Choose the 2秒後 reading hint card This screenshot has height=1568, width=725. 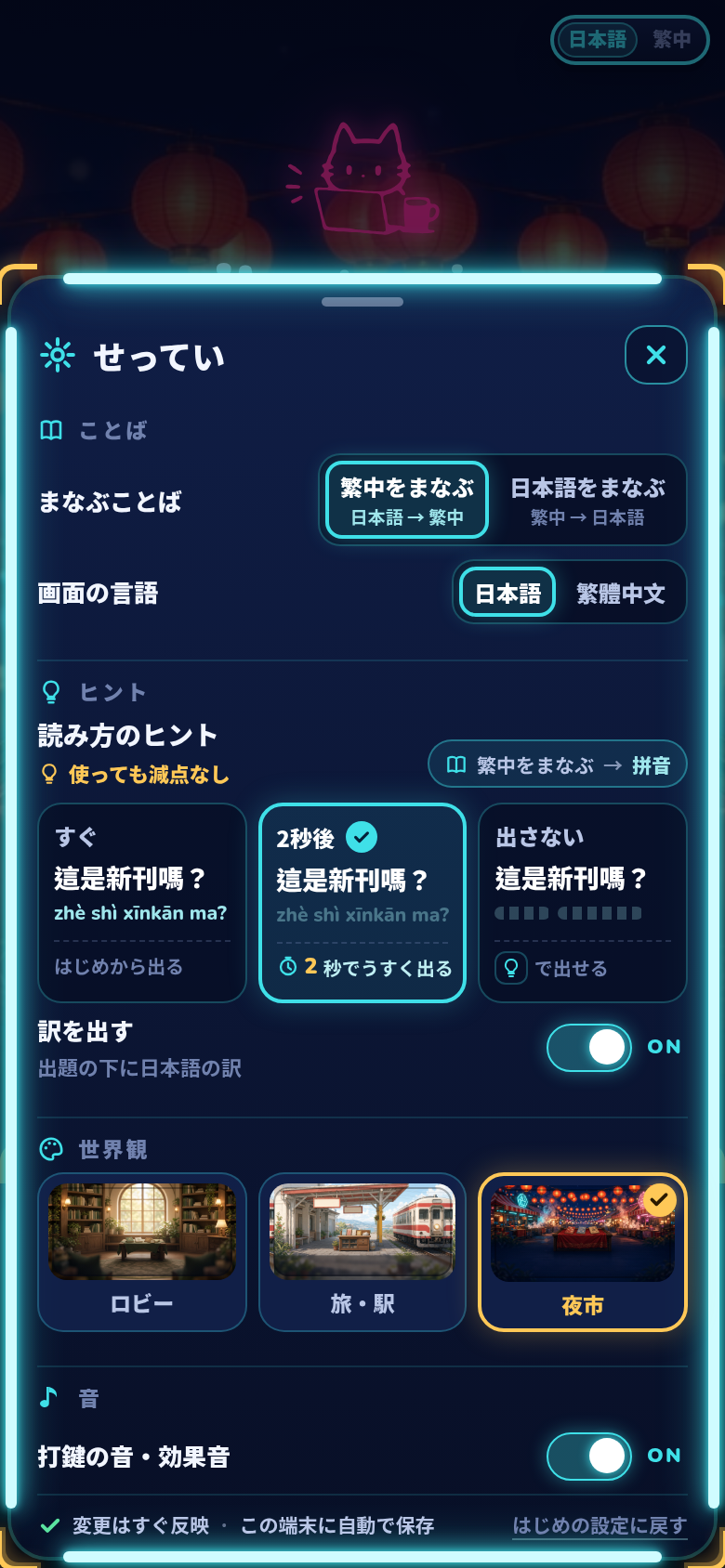362,903
